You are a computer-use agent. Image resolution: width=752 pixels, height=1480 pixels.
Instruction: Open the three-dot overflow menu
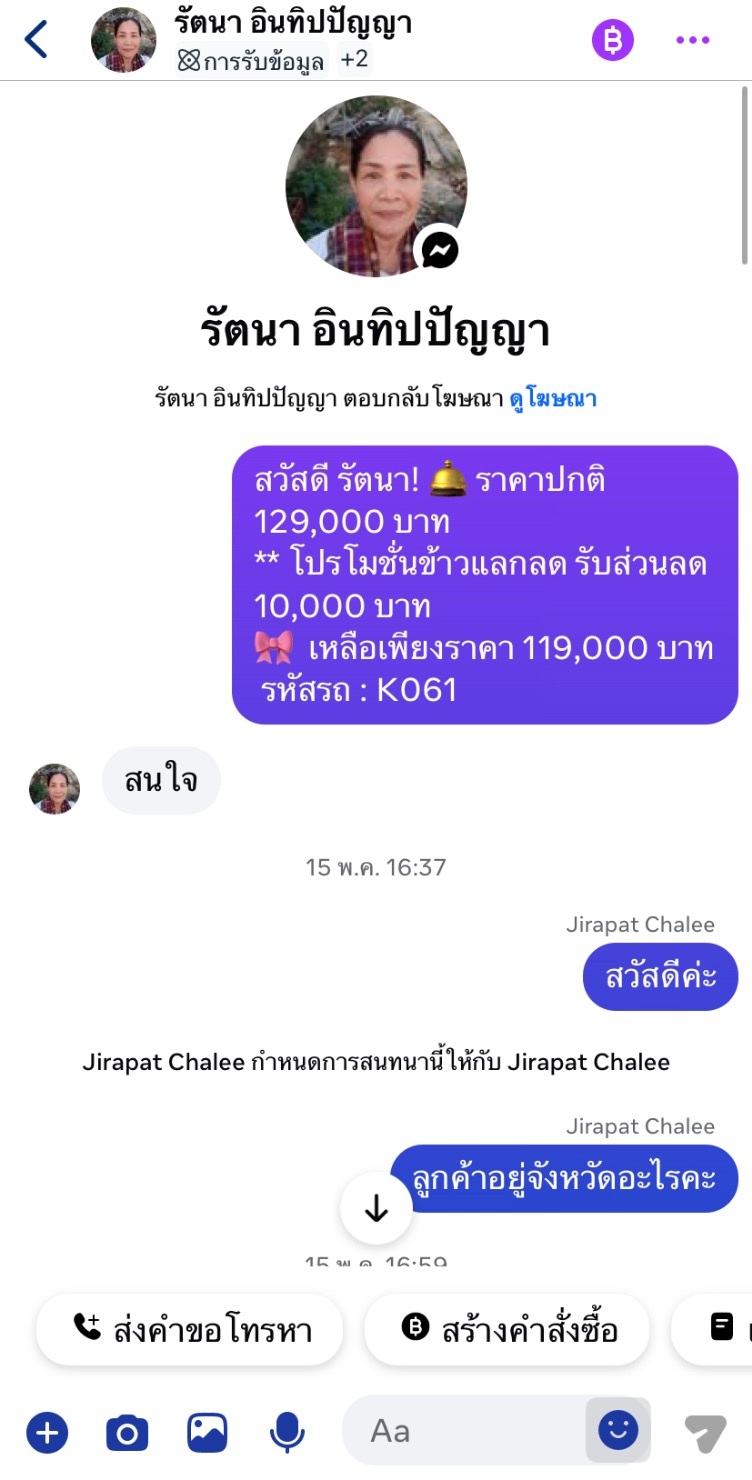692,40
